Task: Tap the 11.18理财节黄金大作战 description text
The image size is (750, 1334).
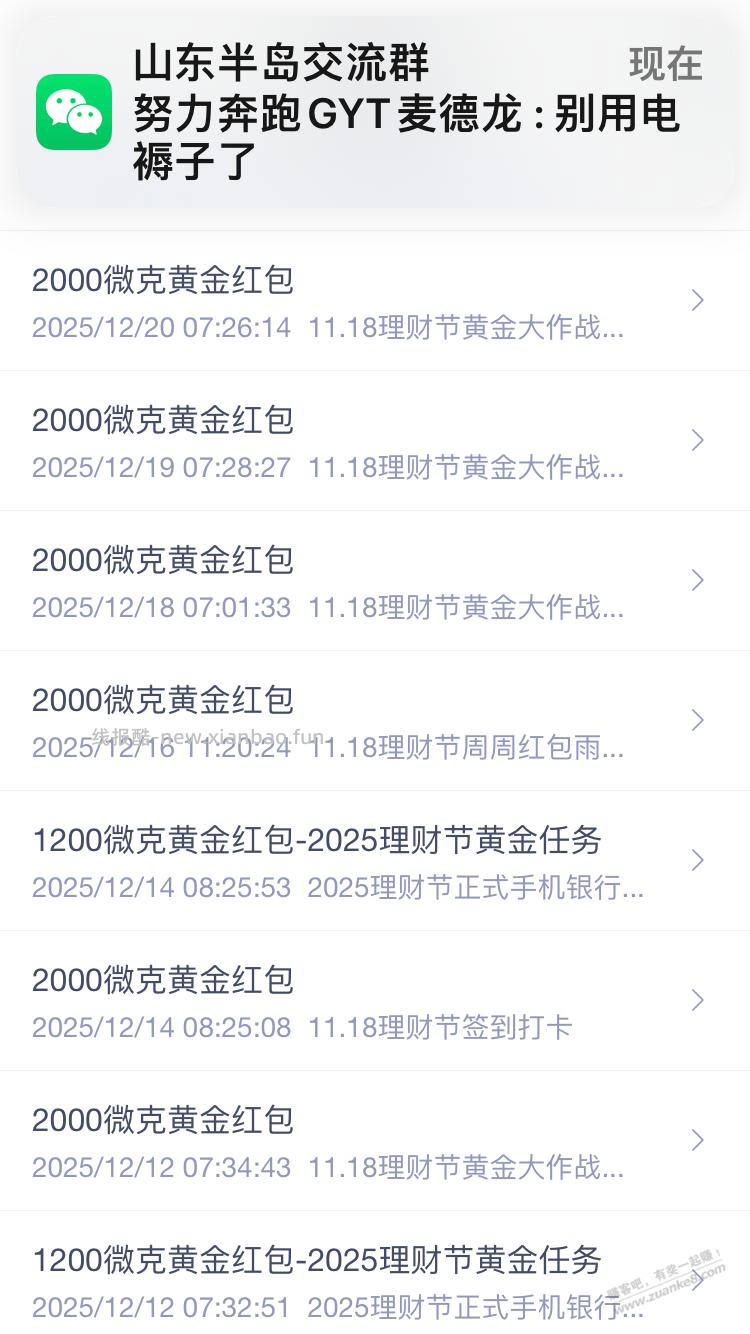Action: [465, 327]
